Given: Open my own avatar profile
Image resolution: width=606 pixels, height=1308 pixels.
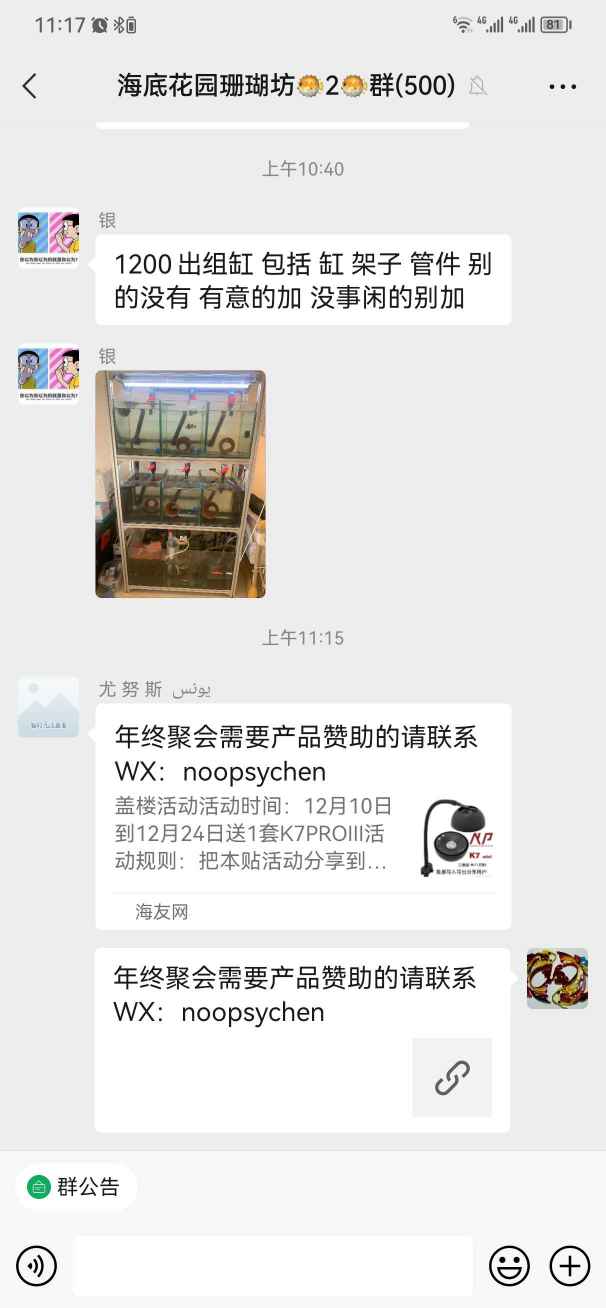Looking at the screenshot, I should tap(557, 978).
